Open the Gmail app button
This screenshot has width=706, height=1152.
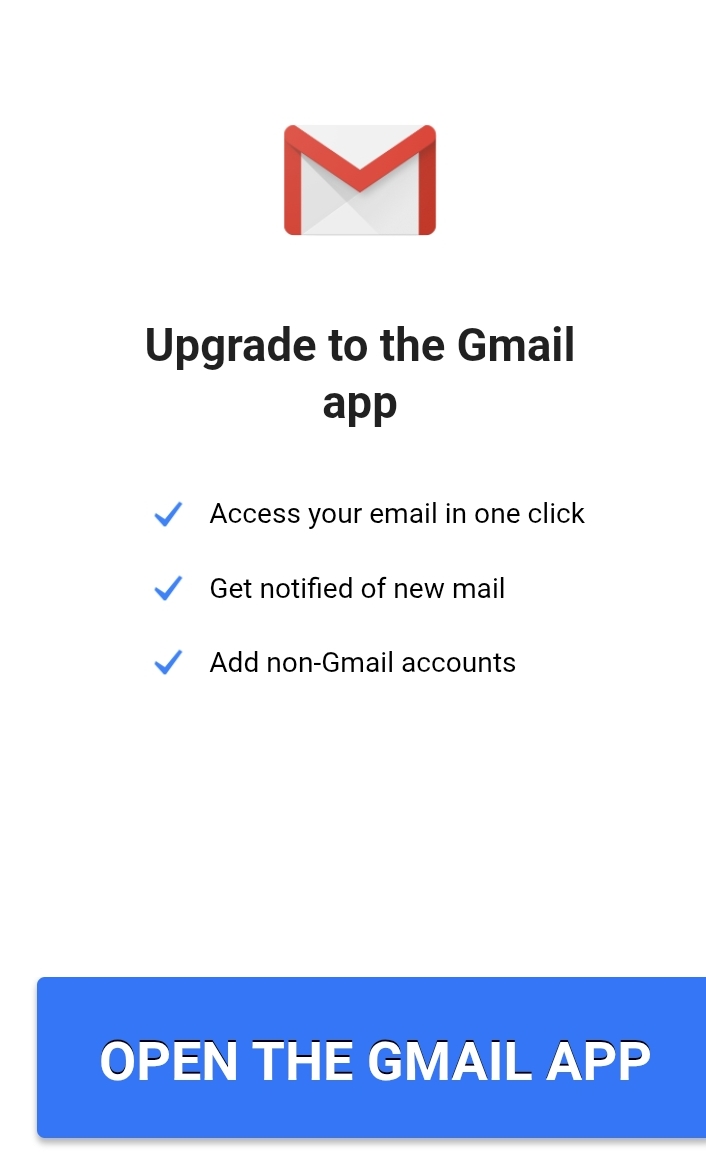pos(372,1058)
